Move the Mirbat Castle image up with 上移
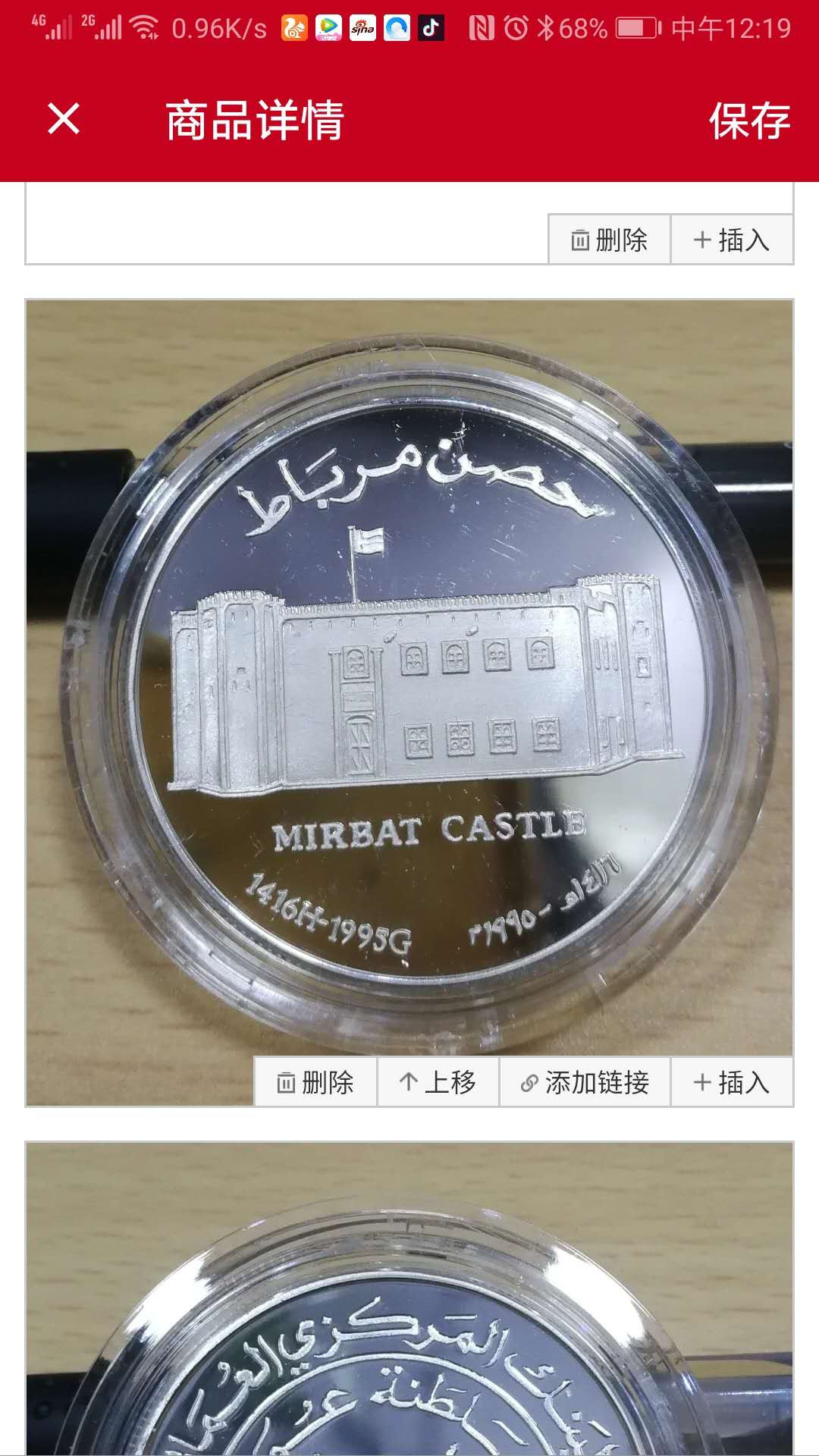 (x=438, y=1082)
